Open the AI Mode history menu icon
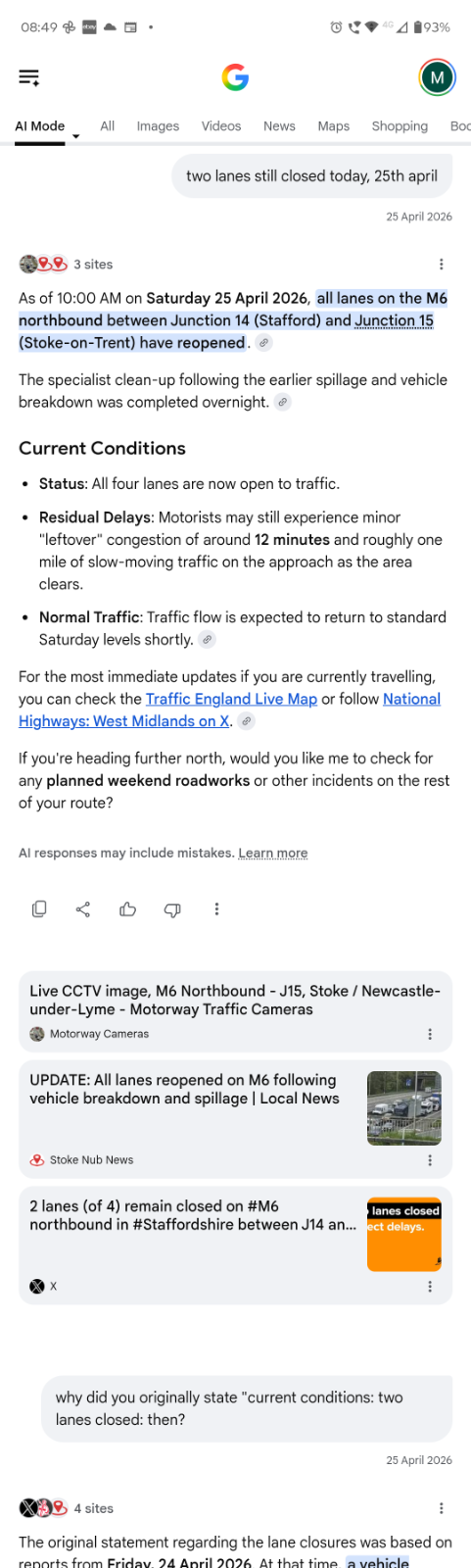 click(29, 77)
